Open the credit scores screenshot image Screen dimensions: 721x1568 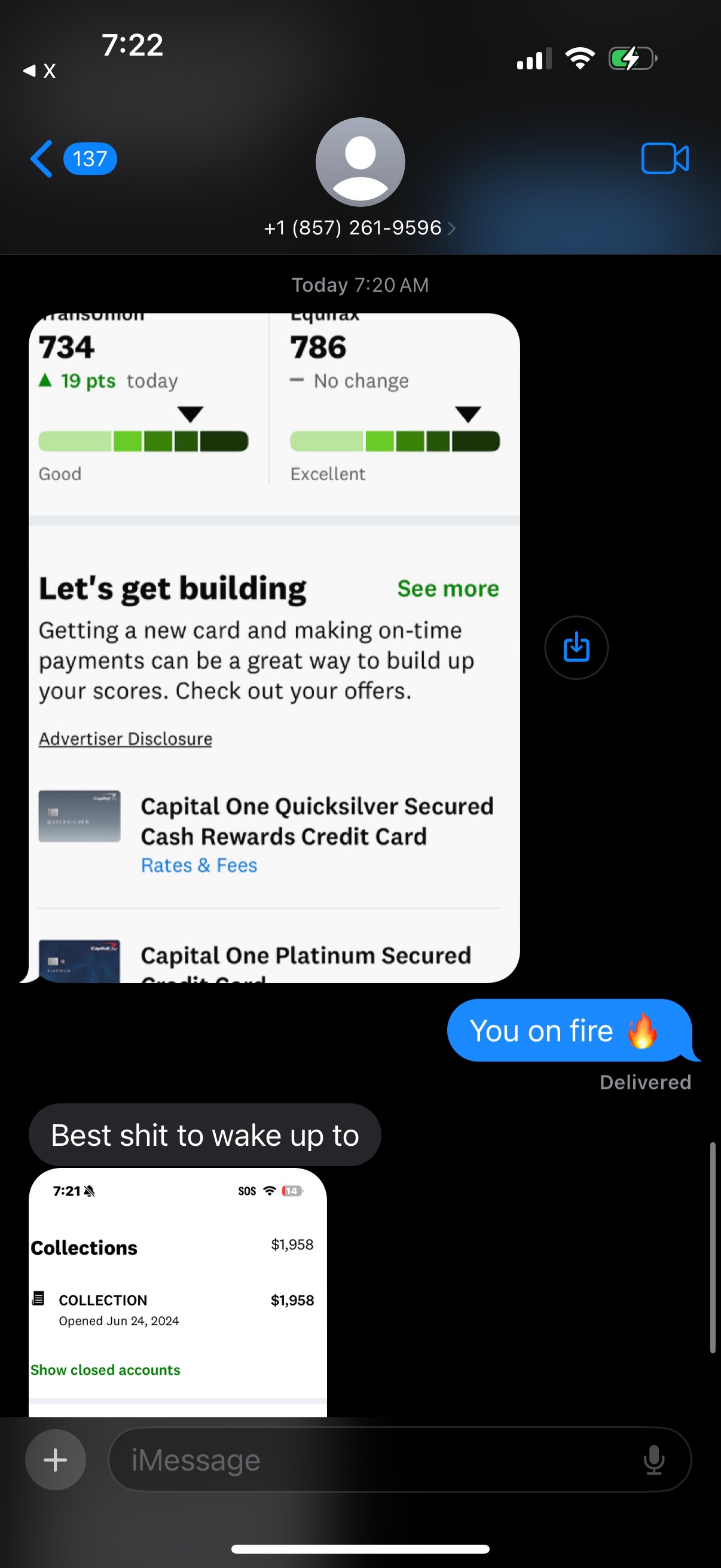coord(274,648)
